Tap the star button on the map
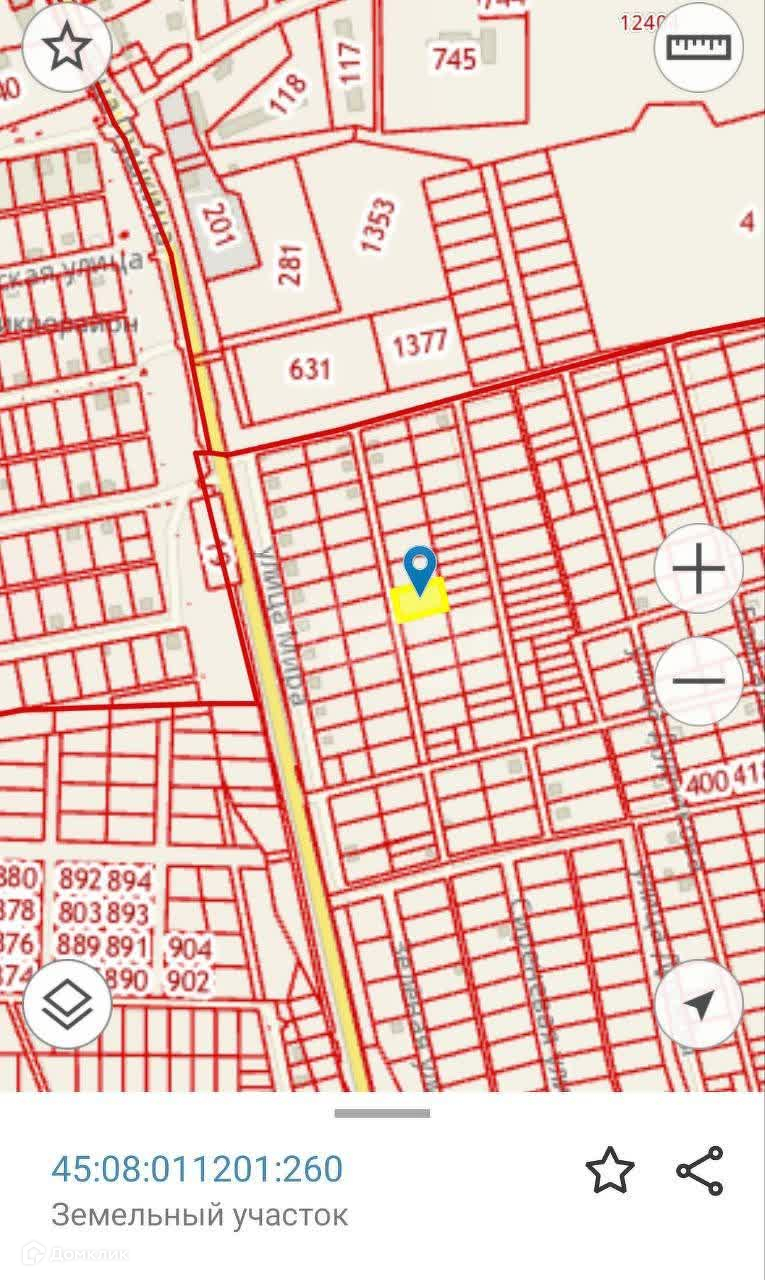Image resolution: width=765 pixels, height=1280 pixels. pyautogui.click(x=66, y=48)
